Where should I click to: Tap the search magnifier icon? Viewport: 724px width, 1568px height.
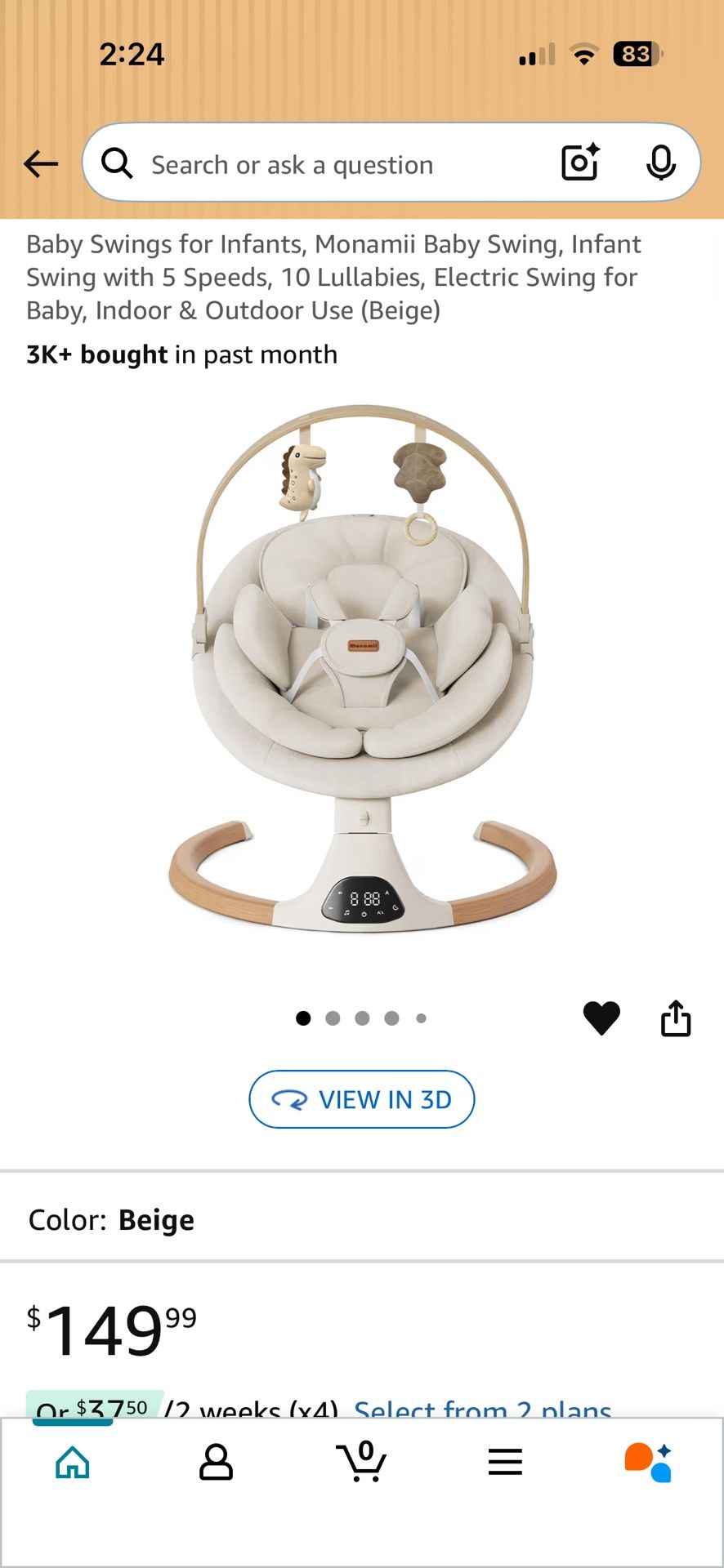click(x=117, y=163)
